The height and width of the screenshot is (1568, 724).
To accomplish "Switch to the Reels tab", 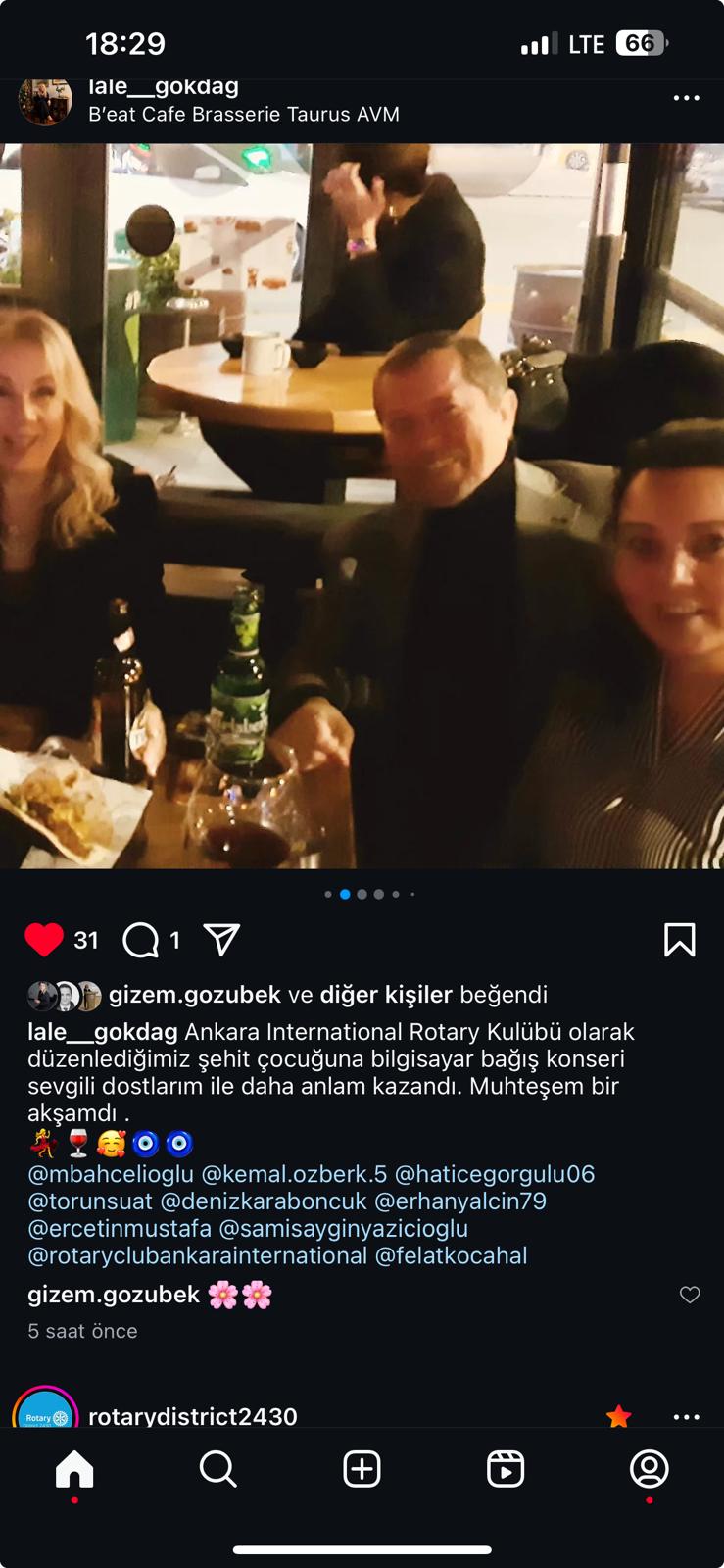I will 506,1469.
